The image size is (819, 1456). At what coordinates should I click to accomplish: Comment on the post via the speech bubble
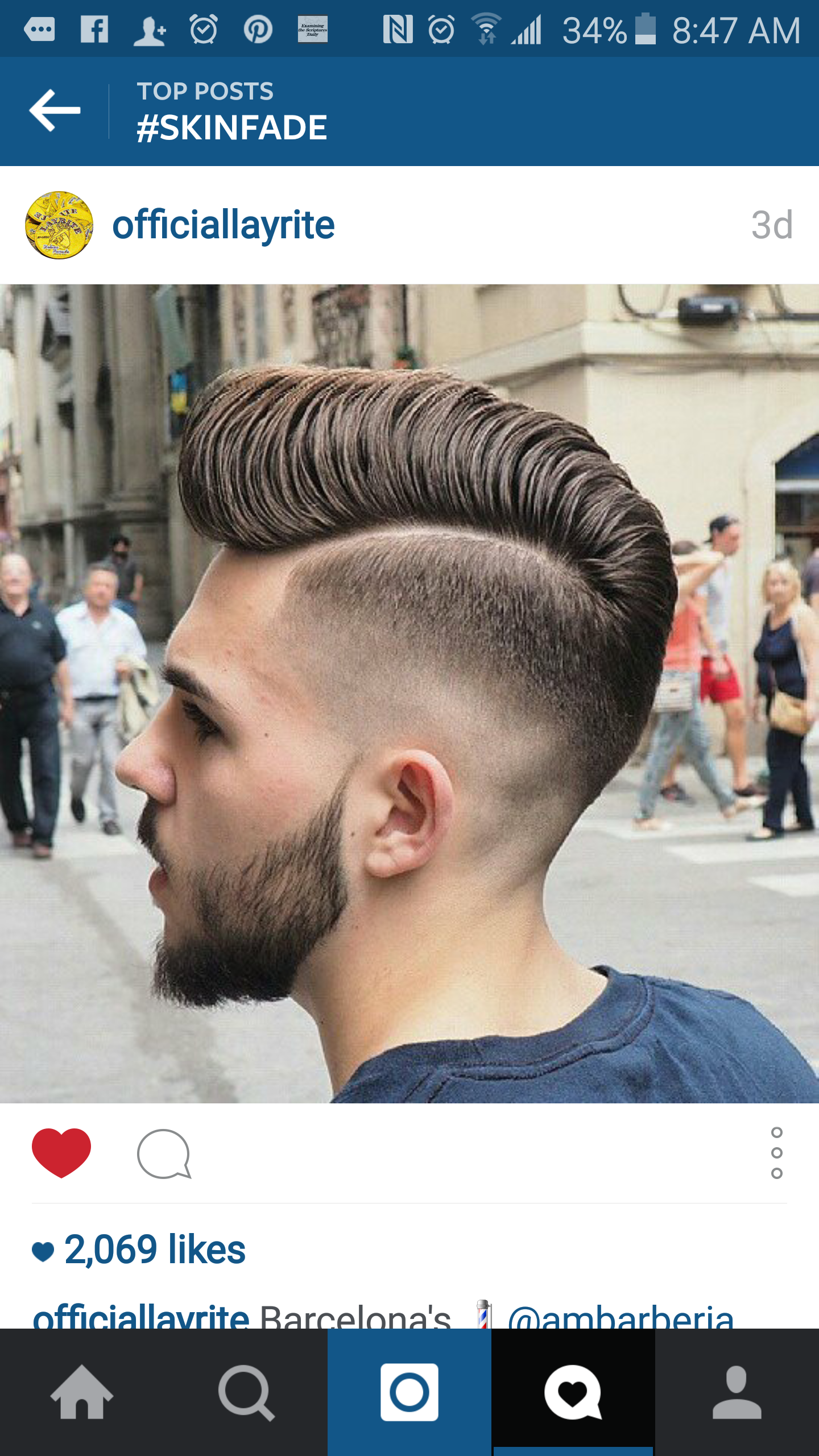(x=164, y=1153)
